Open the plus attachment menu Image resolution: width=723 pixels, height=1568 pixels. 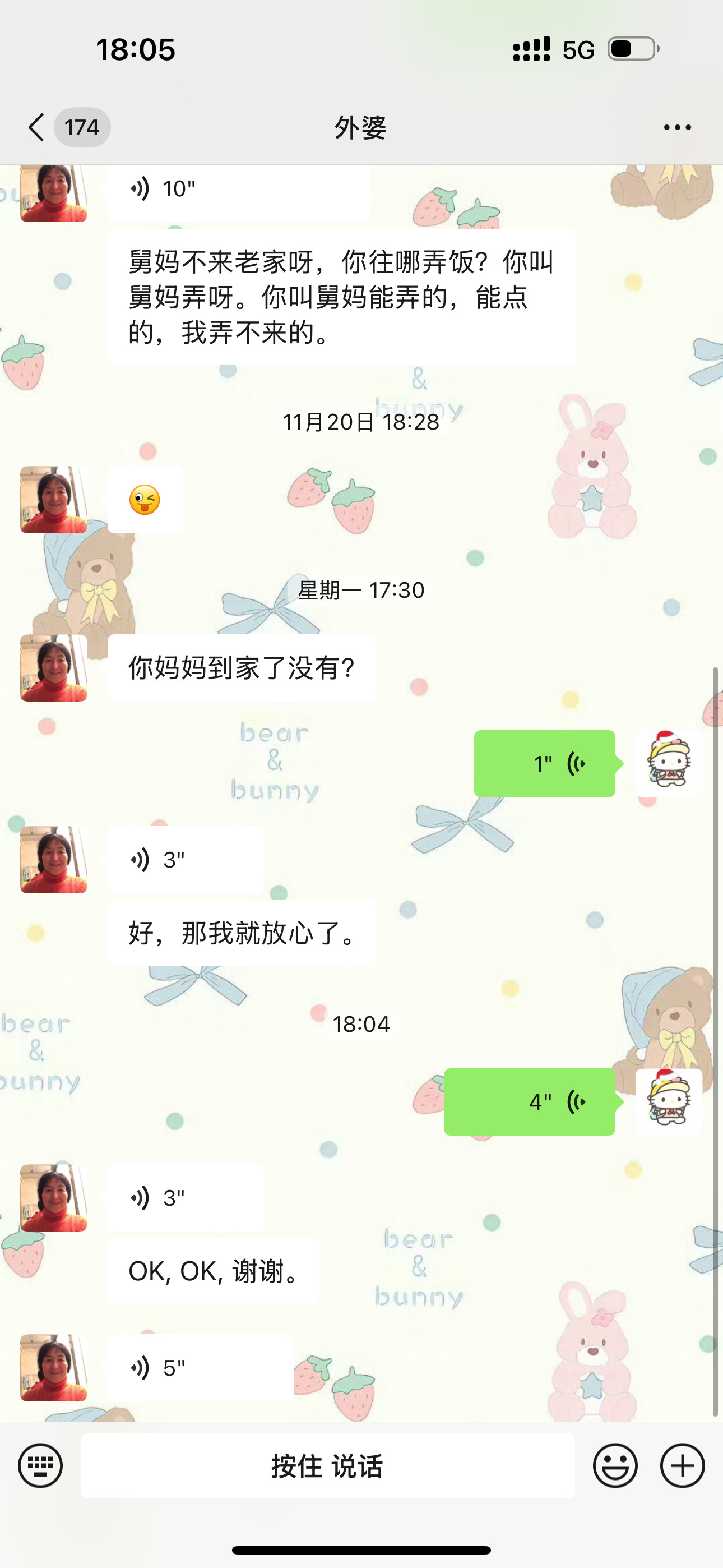pyautogui.click(x=682, y=1465)
